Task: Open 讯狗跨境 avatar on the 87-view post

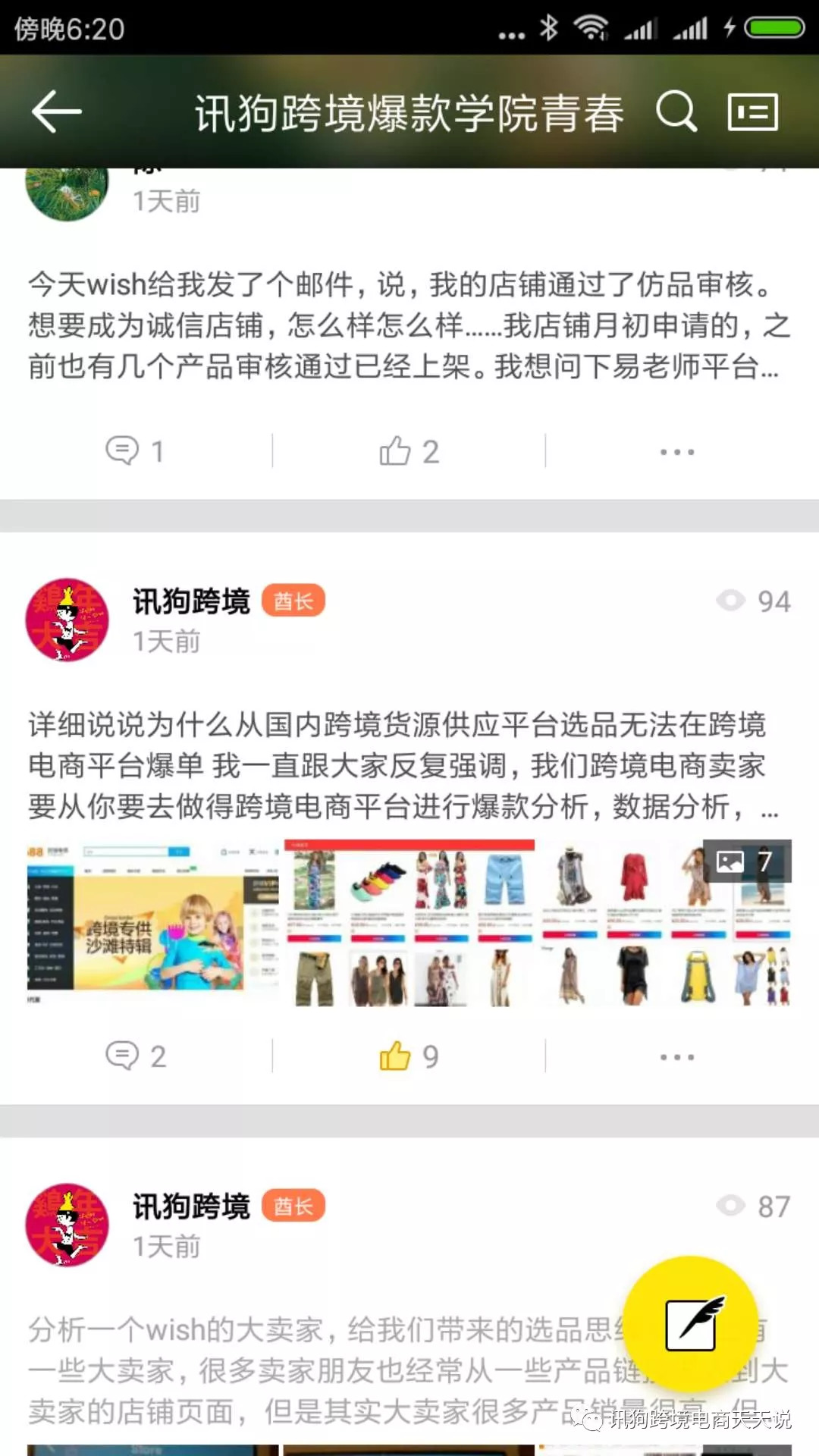Action: 67,1225
